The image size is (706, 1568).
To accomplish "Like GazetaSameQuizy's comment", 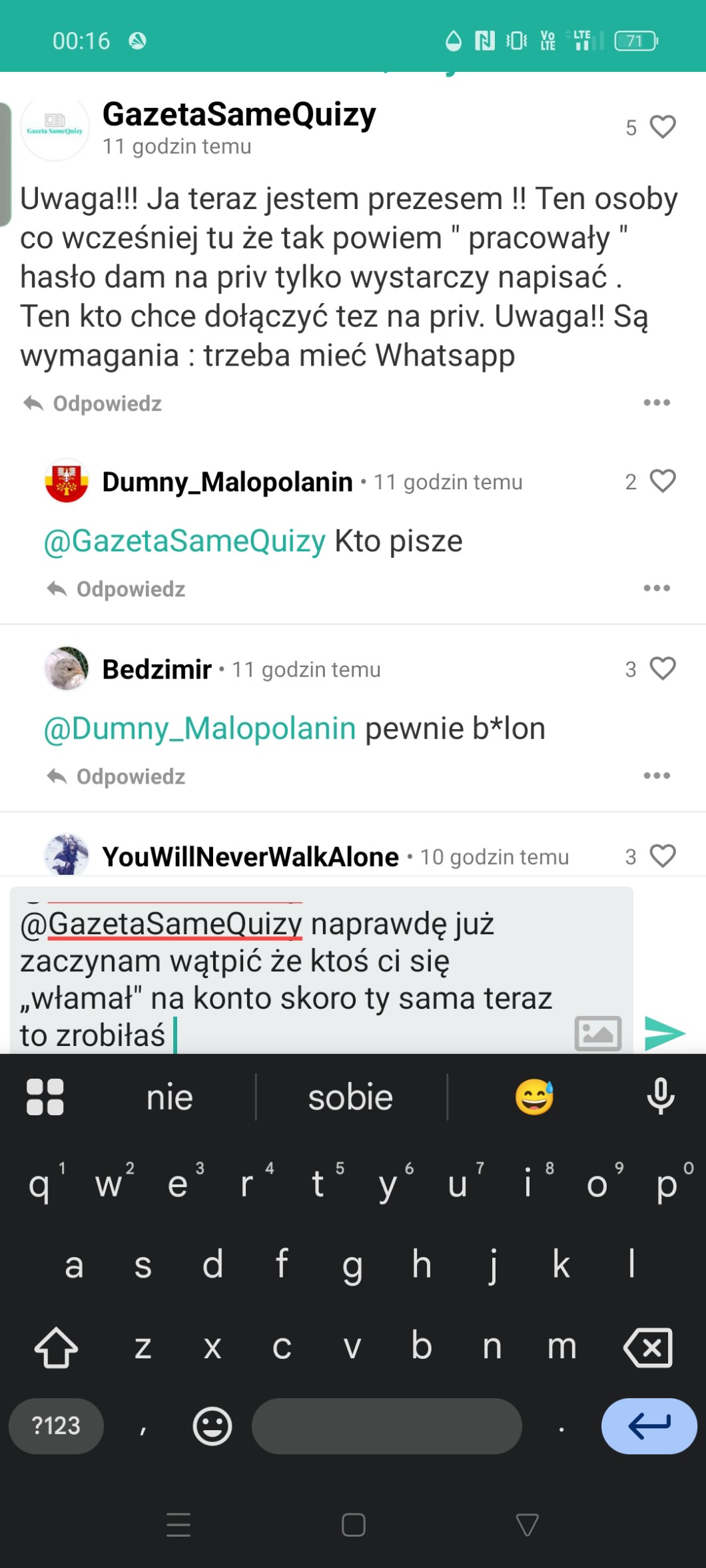I will 662,127.
